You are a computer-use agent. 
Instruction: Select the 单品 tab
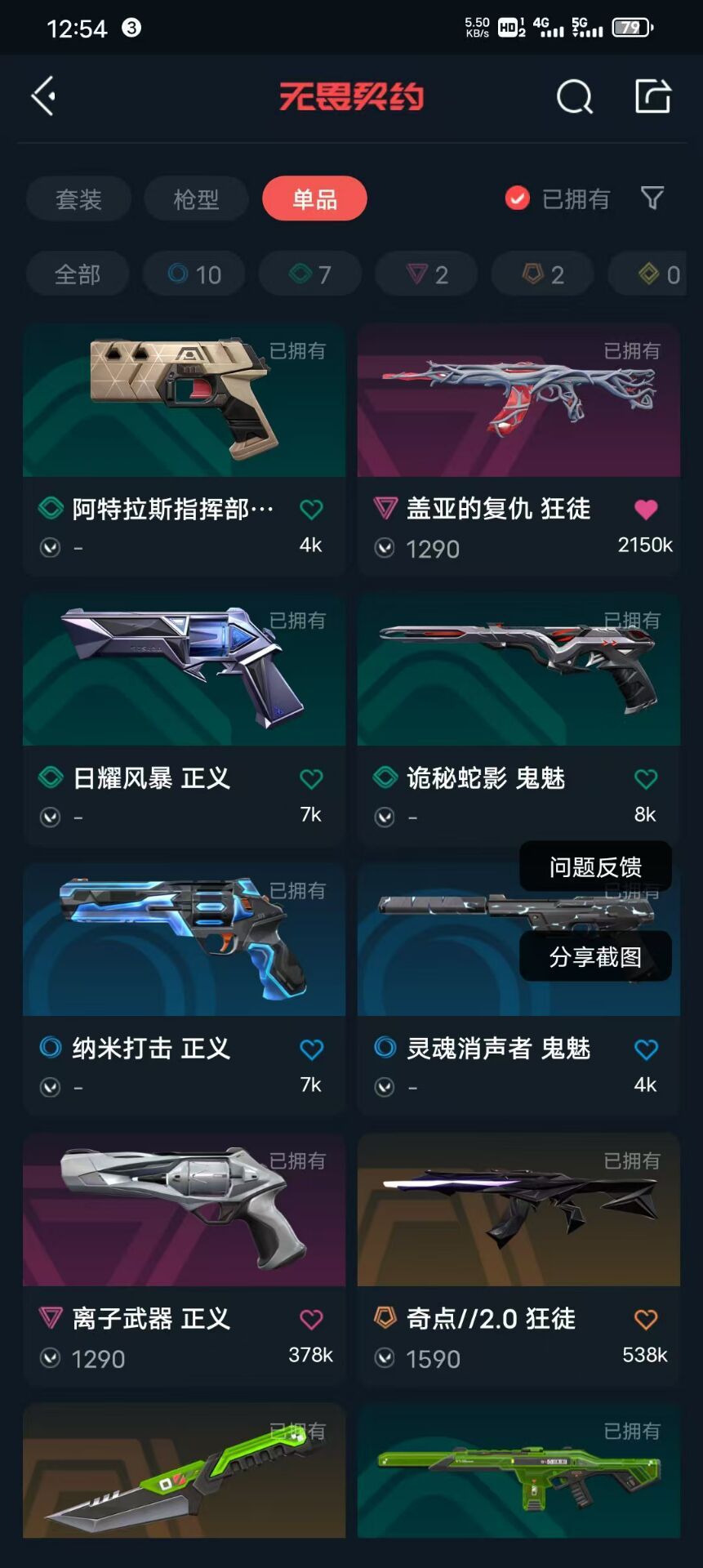tap(314, 198)
